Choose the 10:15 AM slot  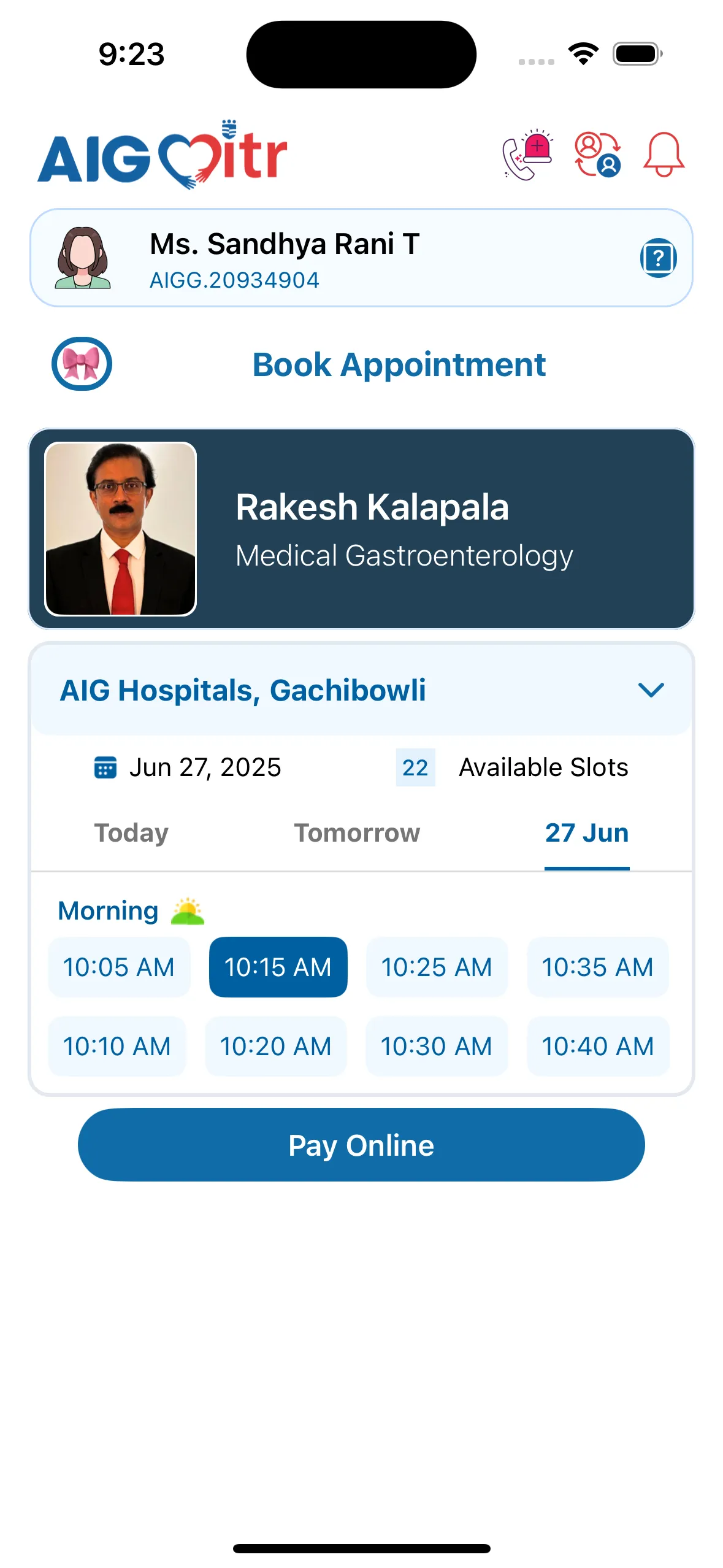[278, 967]
